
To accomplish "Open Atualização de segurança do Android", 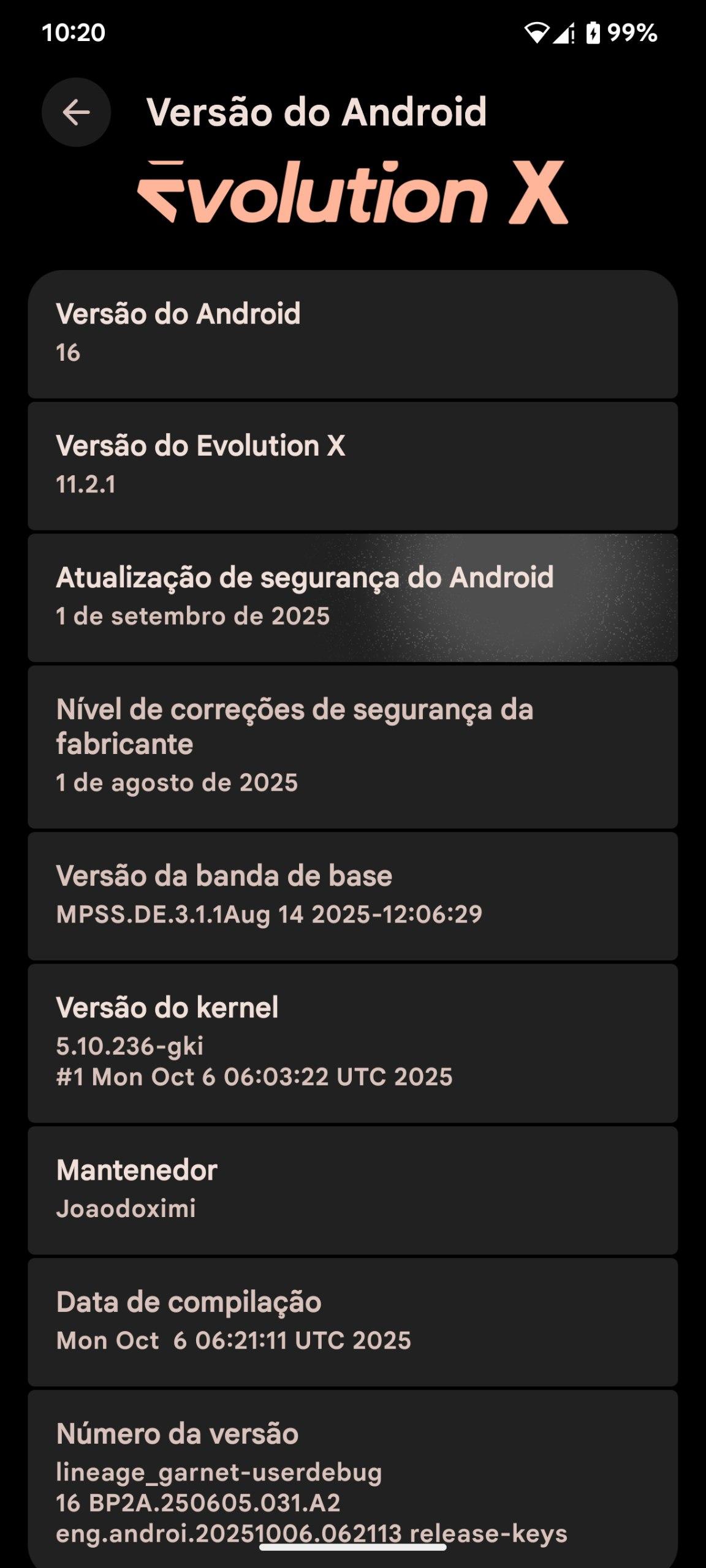I will (x=352, y=598).
